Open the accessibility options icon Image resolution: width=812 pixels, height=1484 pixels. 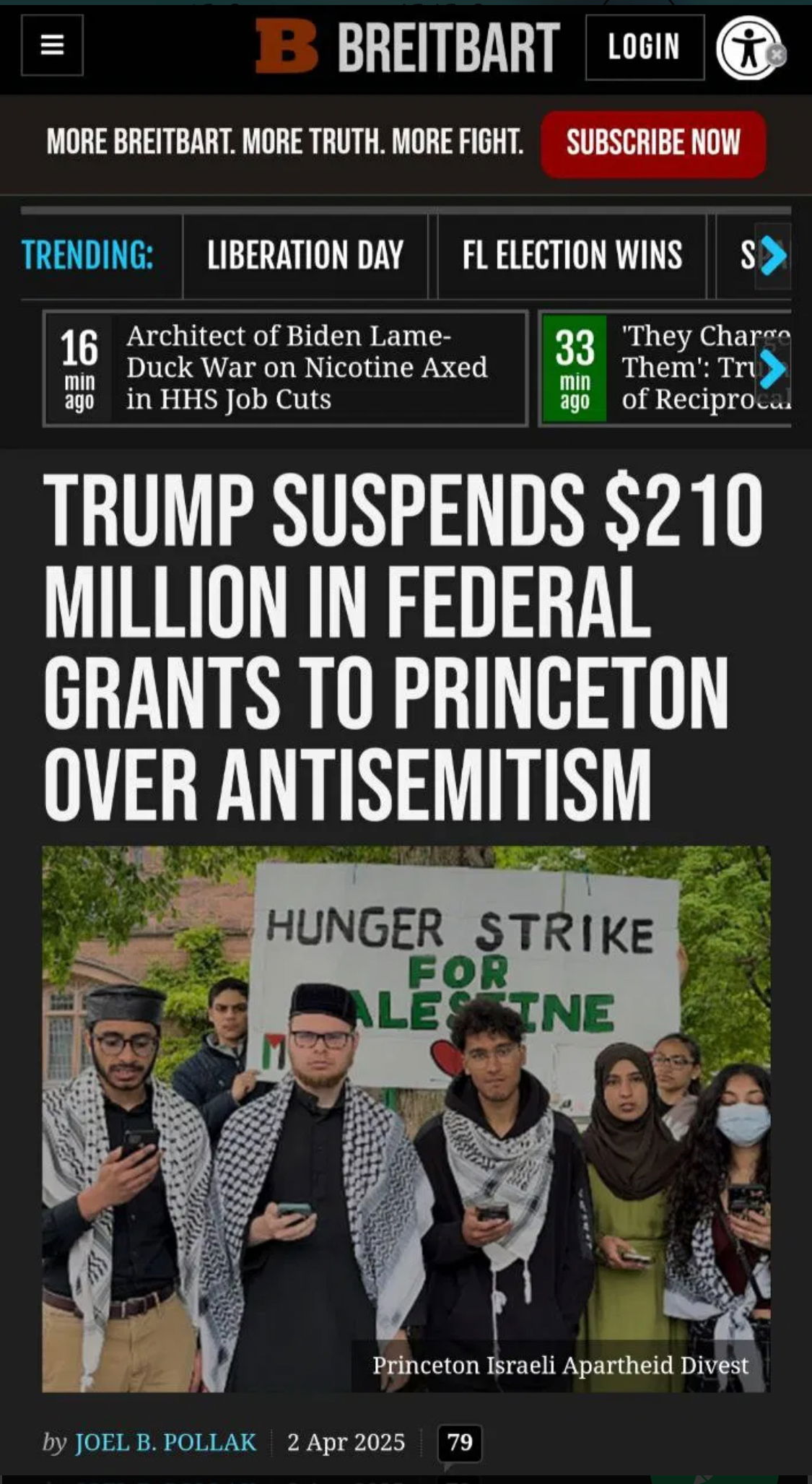[746, 48]
